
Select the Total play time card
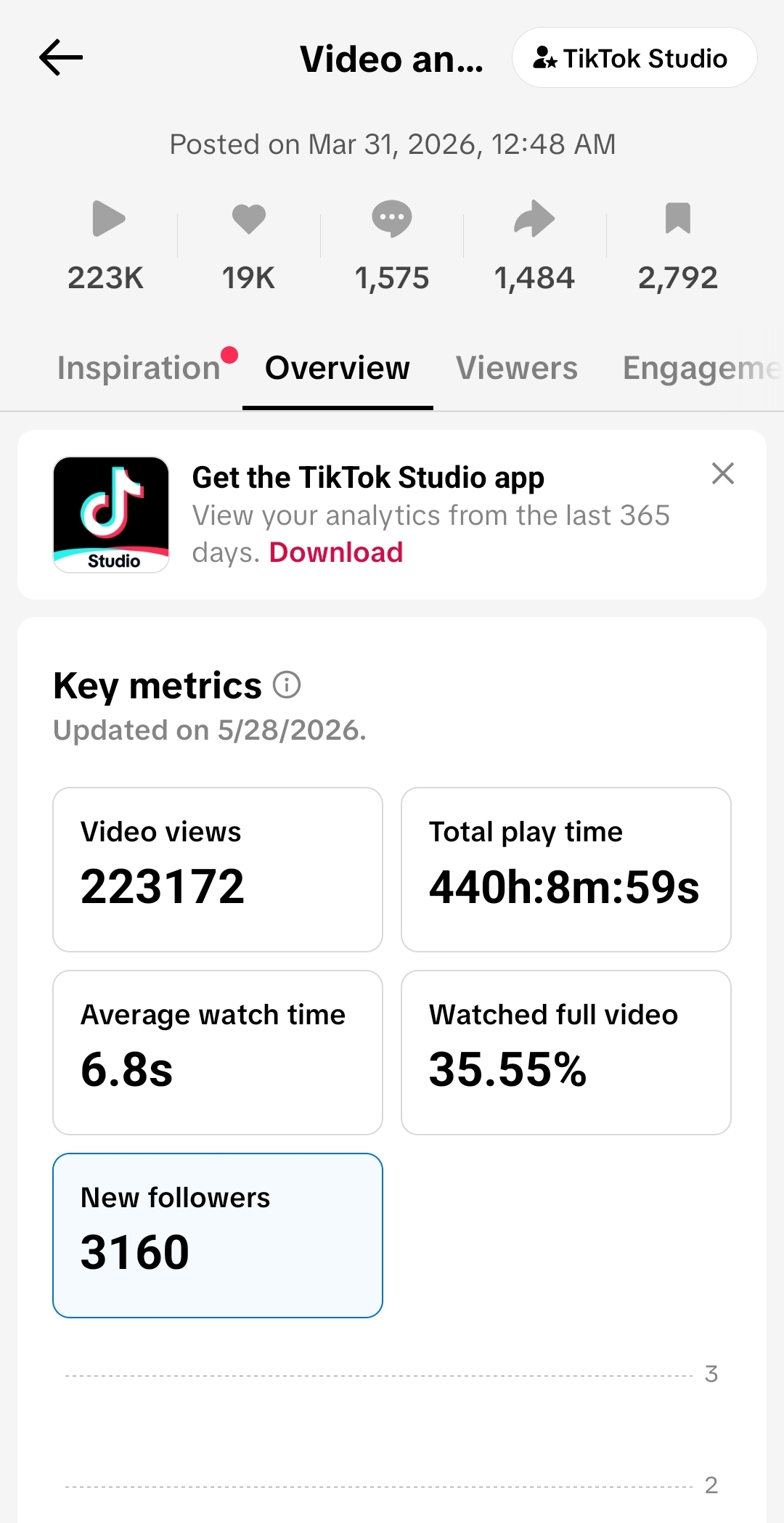coord(566,870)
